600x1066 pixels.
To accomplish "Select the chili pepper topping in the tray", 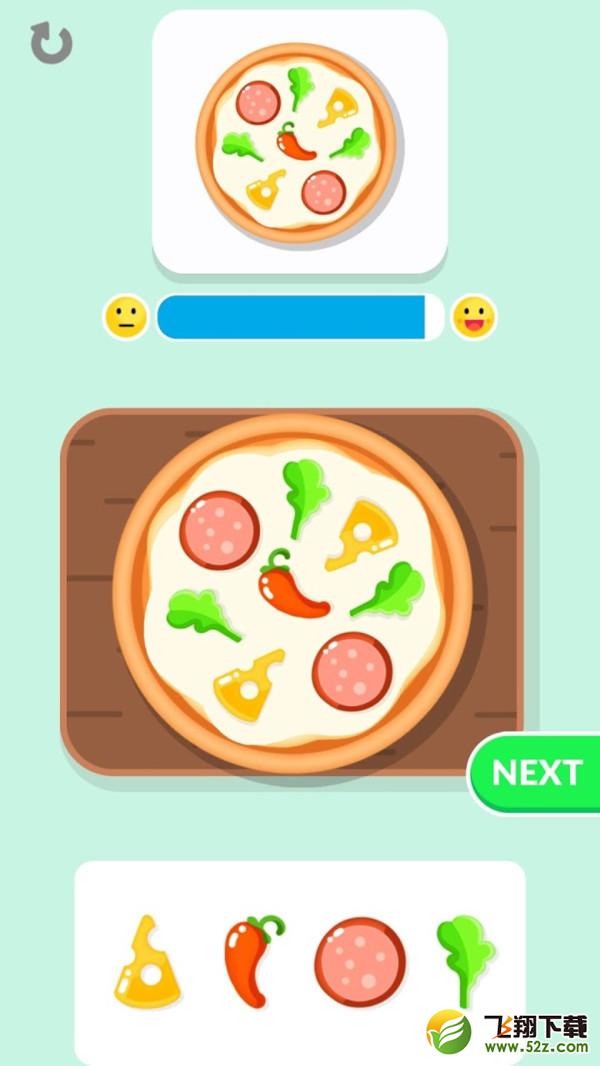I will (x=253, y=960).
